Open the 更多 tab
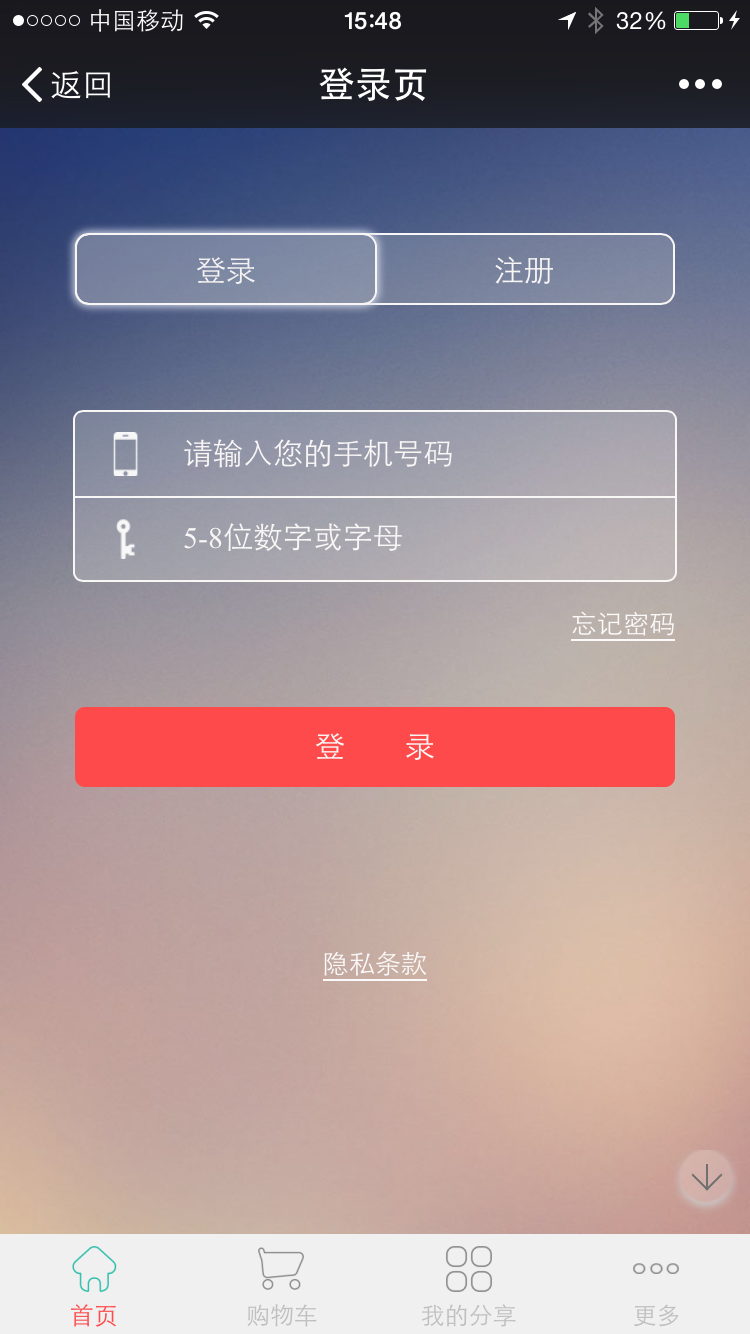750x1334 pixels. pyautogui.click(x=656, y=1286)
